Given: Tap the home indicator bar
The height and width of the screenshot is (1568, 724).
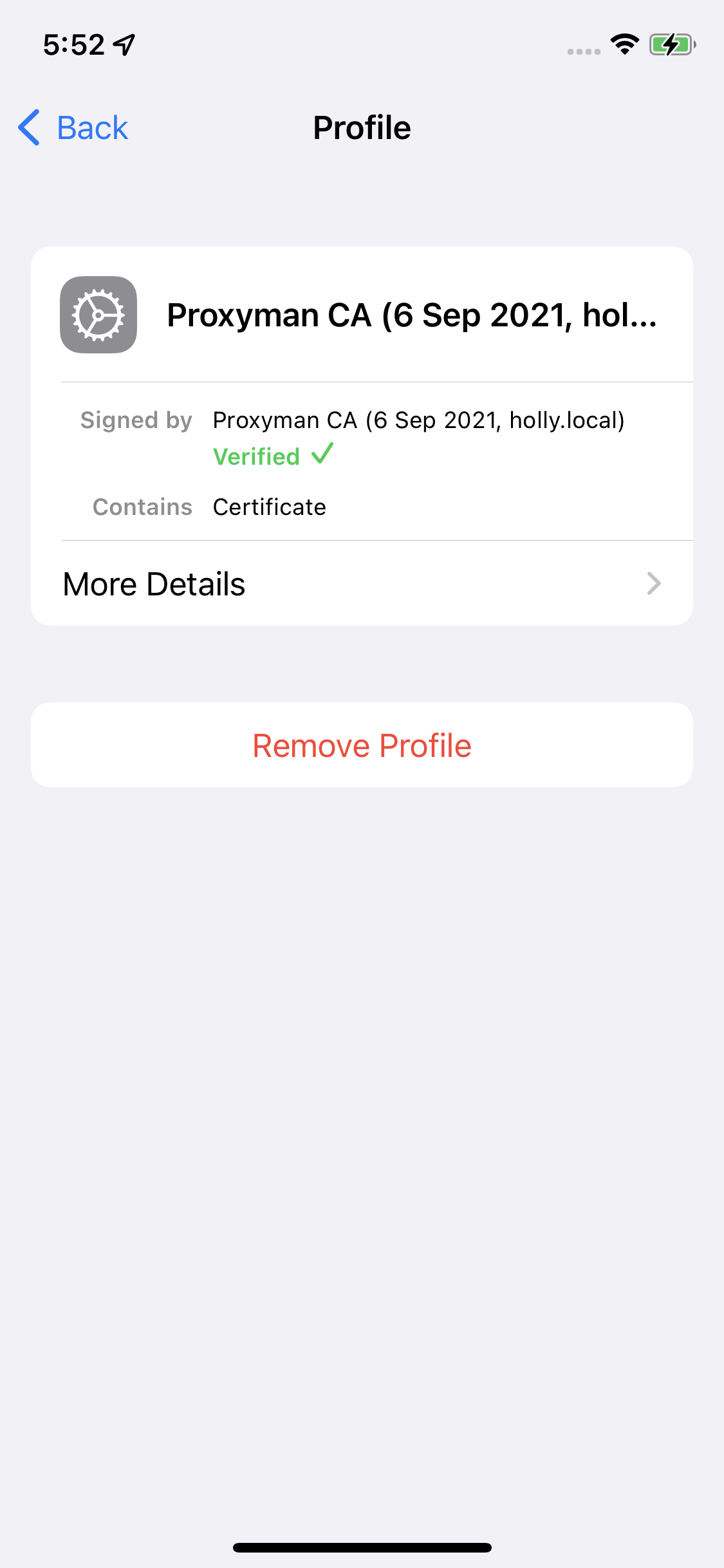Looking at the screenshot, I should [x=362, y=1547].
